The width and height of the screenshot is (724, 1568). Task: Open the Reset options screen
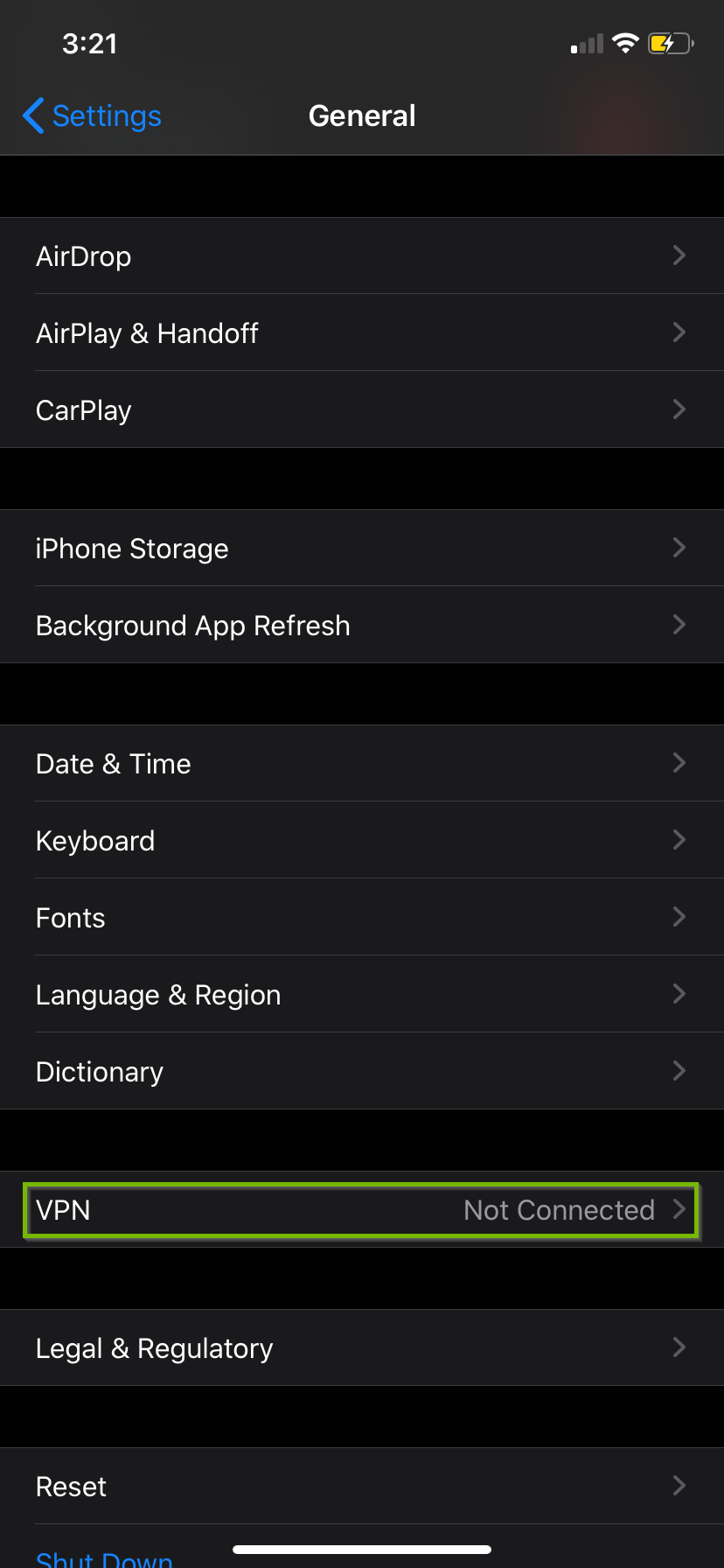tap(71, 1486)
